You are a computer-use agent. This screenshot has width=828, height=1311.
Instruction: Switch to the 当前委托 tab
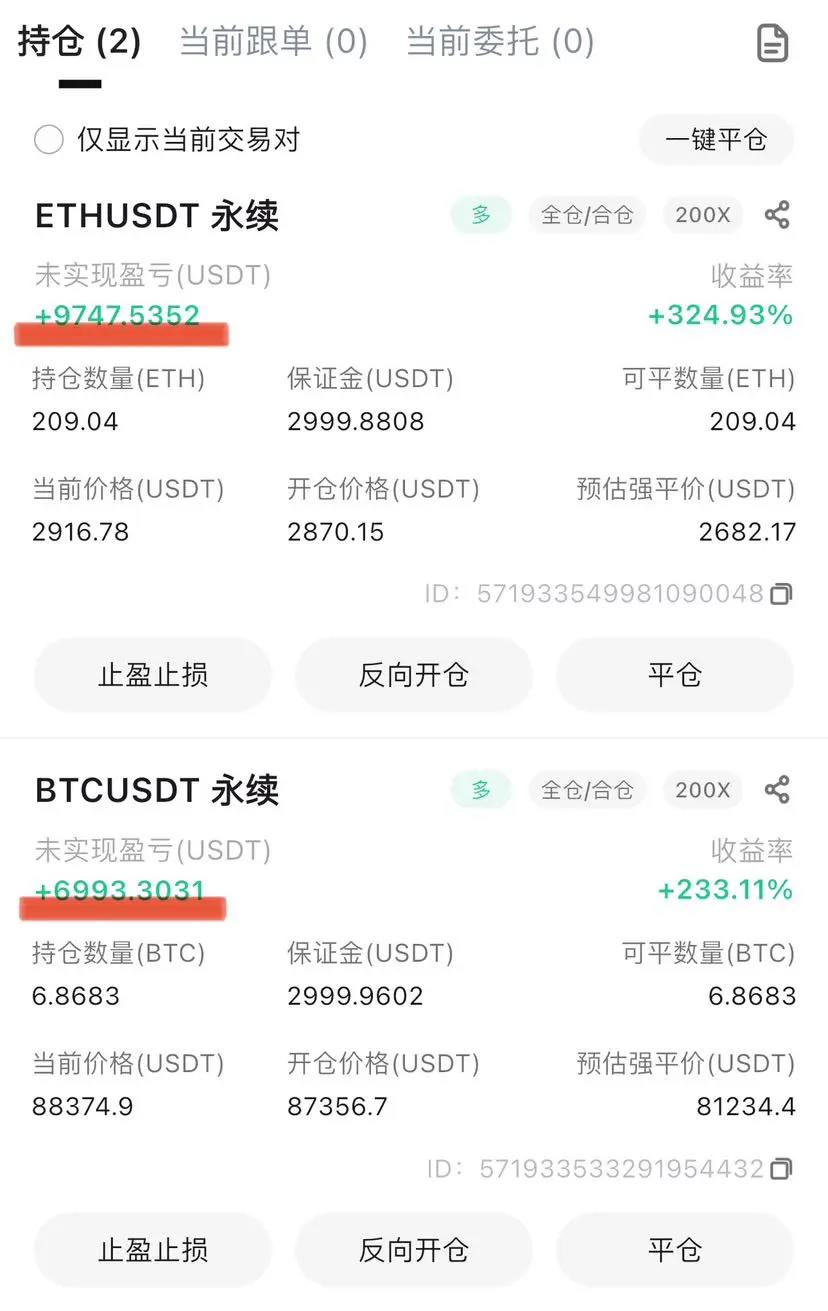tap(499, 42)
